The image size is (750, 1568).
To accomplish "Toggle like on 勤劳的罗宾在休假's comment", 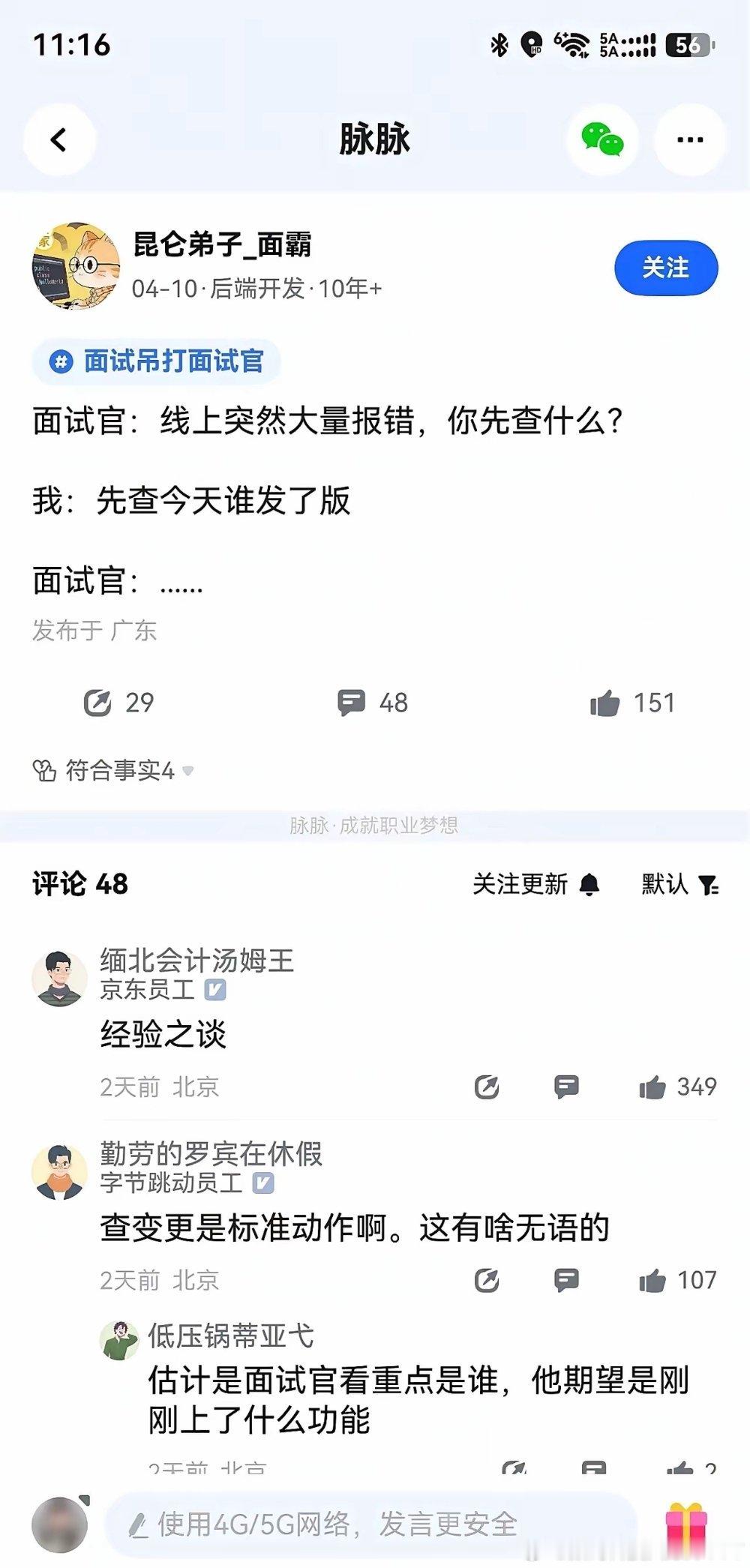I will pyautogui.click(x=653, y=1281).
